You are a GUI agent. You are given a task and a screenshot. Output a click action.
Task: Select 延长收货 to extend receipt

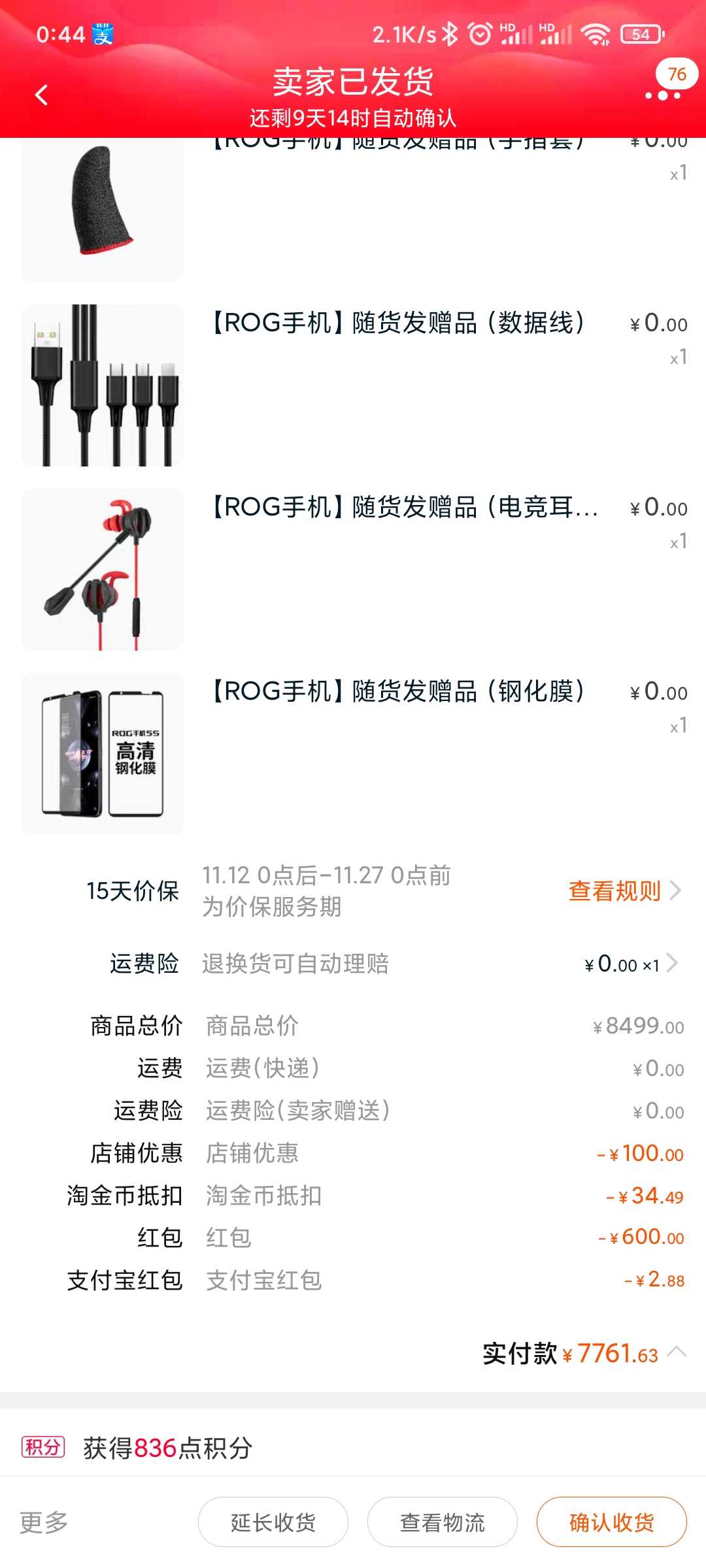click(x=273, y=1522)
